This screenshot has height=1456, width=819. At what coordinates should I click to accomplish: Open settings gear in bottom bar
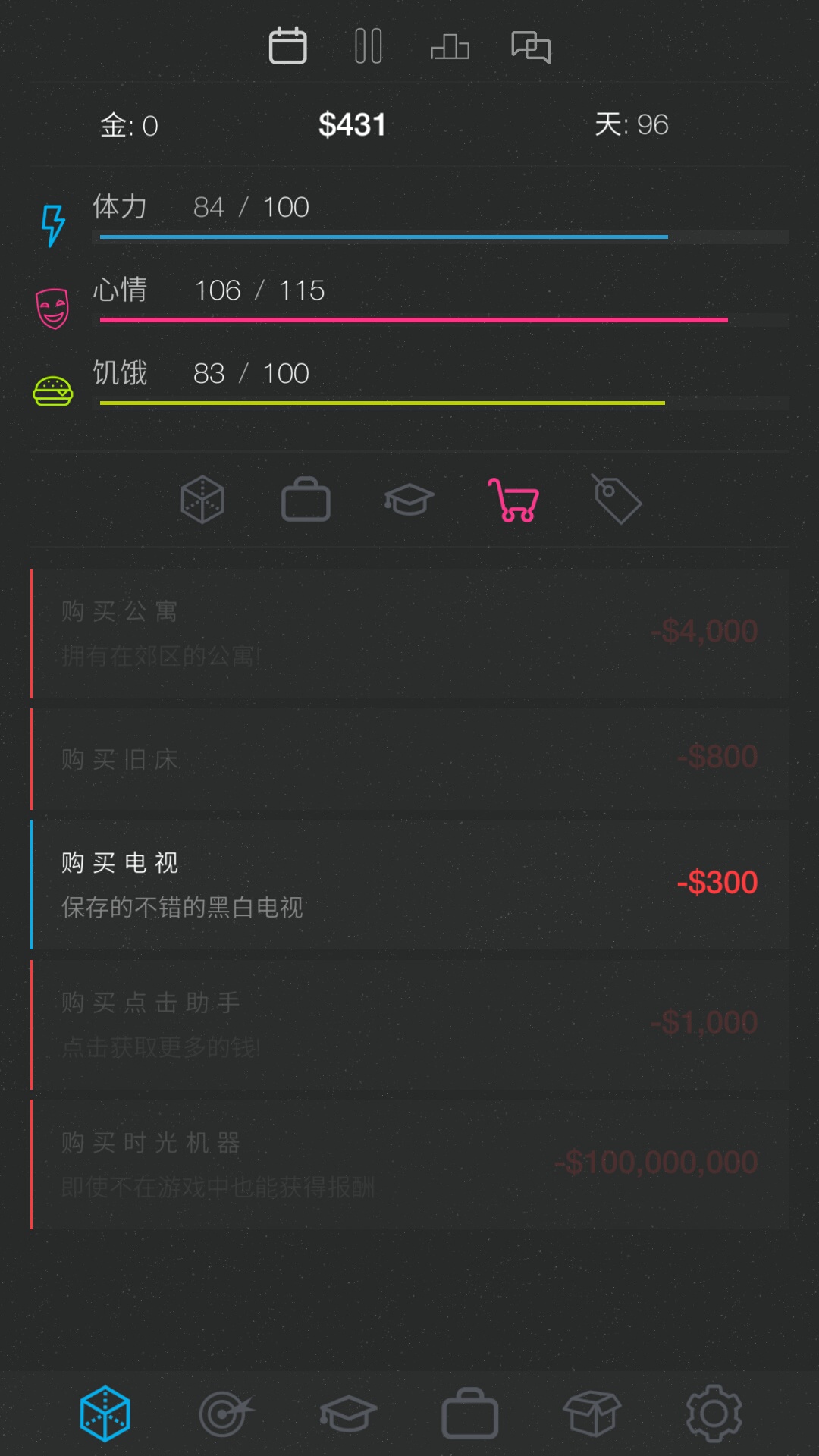coord(714,1414)
